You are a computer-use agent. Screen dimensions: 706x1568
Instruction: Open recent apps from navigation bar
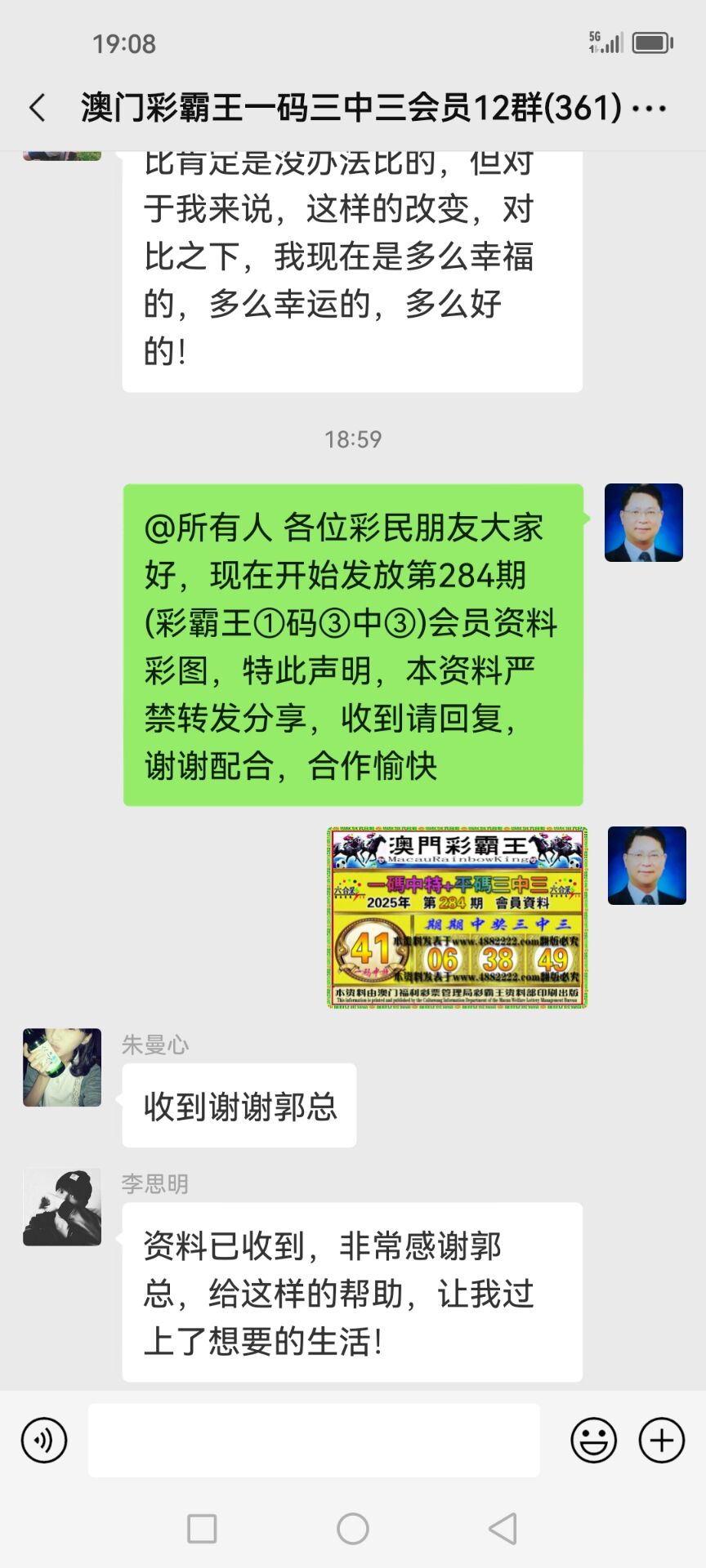pyautogui.click(x=202, y=1529)
